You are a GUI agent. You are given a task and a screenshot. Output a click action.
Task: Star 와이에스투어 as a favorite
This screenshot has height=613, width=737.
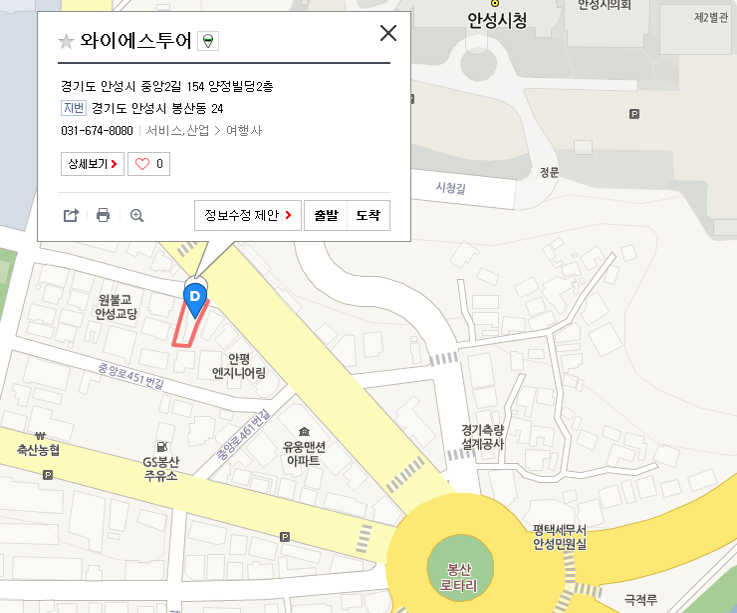pos(66,41)
